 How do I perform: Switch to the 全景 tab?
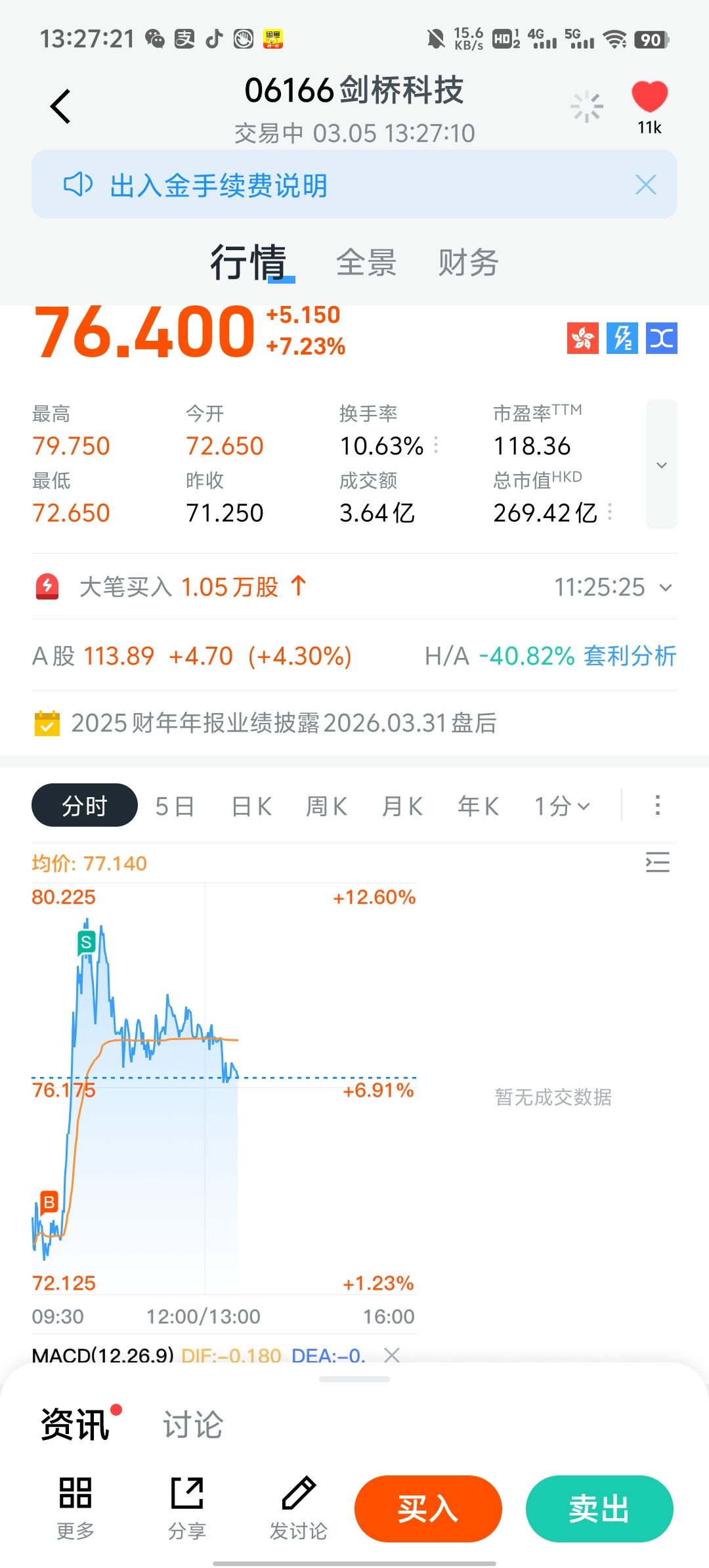(366, 263)
